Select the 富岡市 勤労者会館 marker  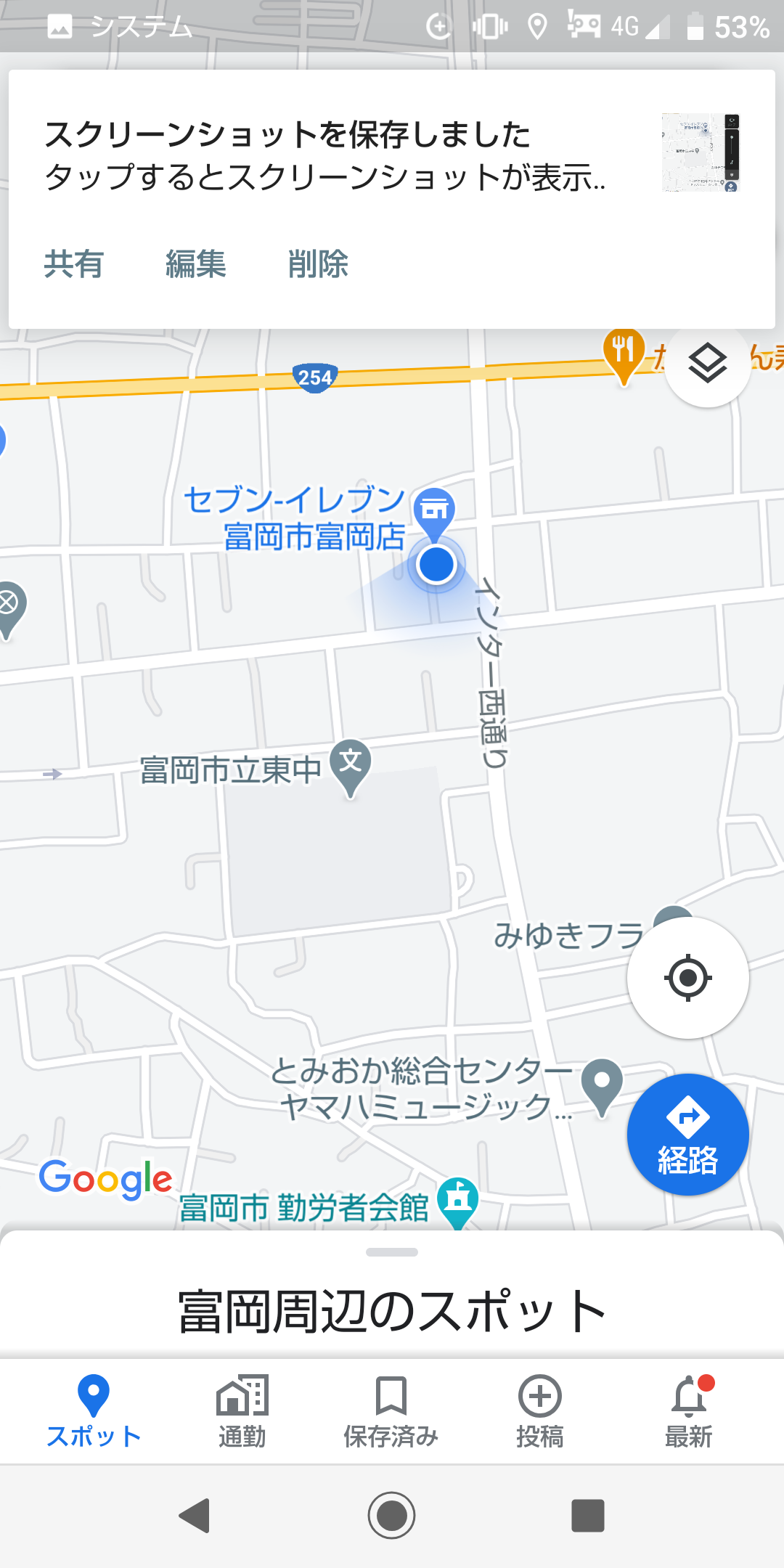coord(458,1202)
